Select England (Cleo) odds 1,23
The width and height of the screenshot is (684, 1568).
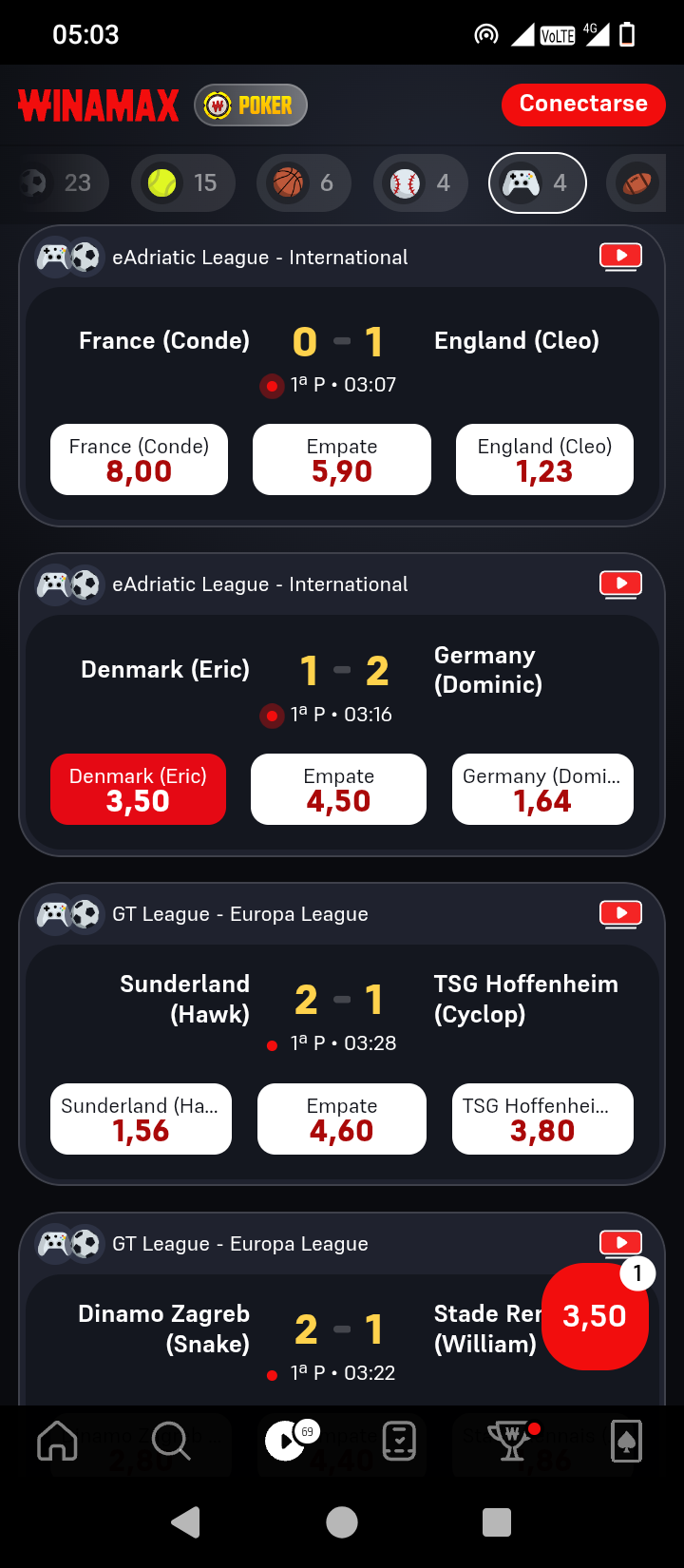coord(544,460)
